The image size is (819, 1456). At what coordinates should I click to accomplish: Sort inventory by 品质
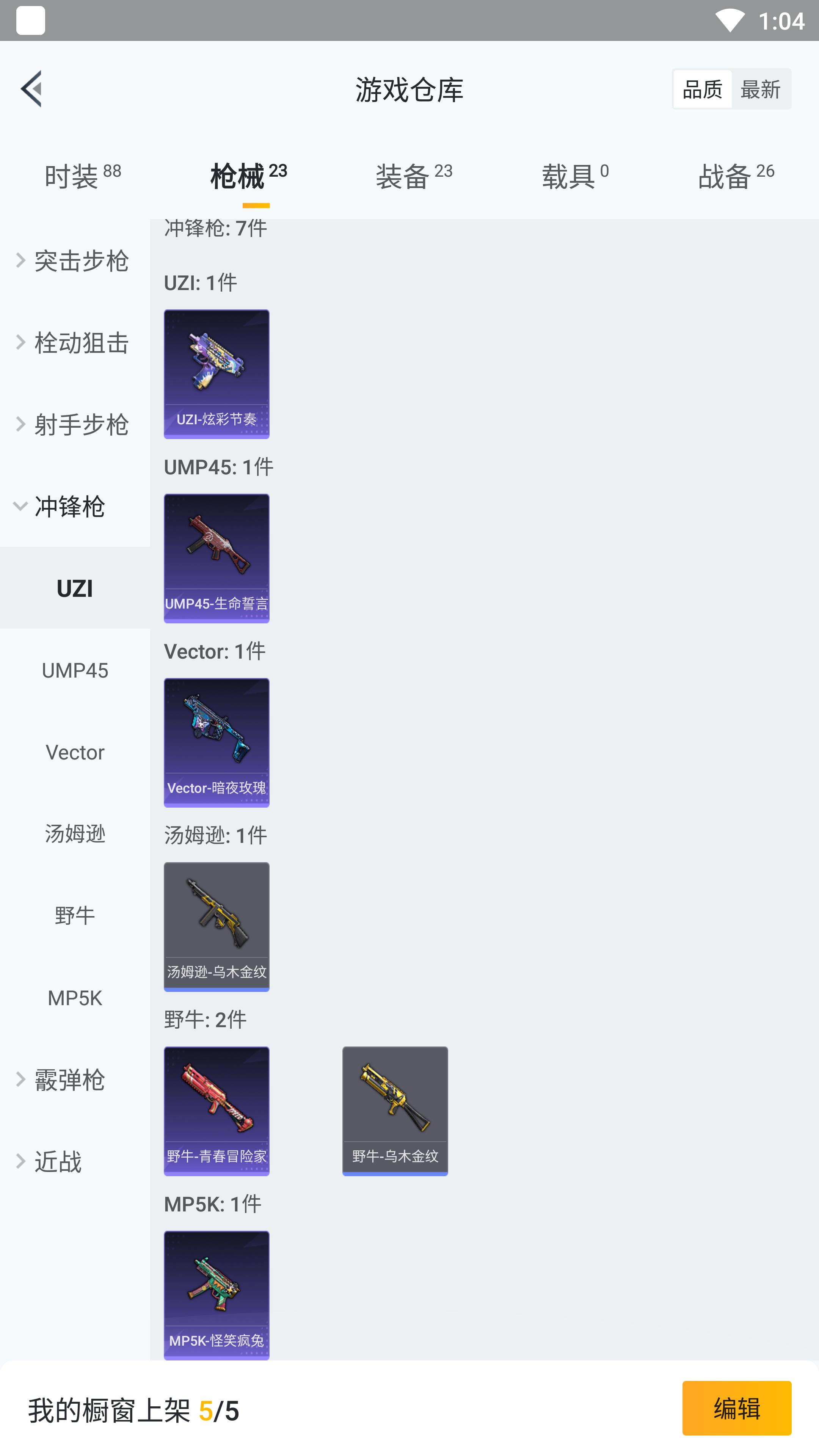click(x=702, y=89)
